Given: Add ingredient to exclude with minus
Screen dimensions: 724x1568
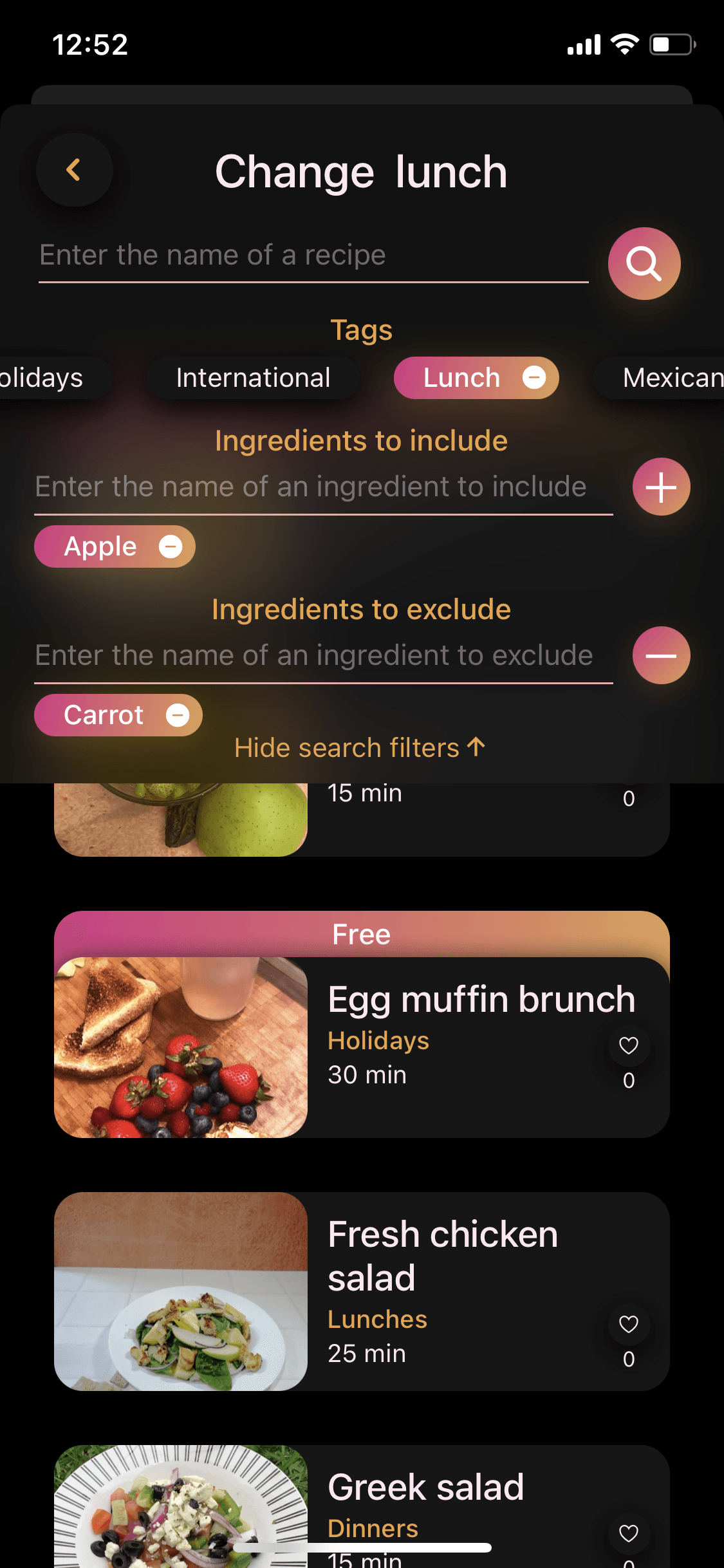Looking at the screenshot, I should [x=662, y=655].
